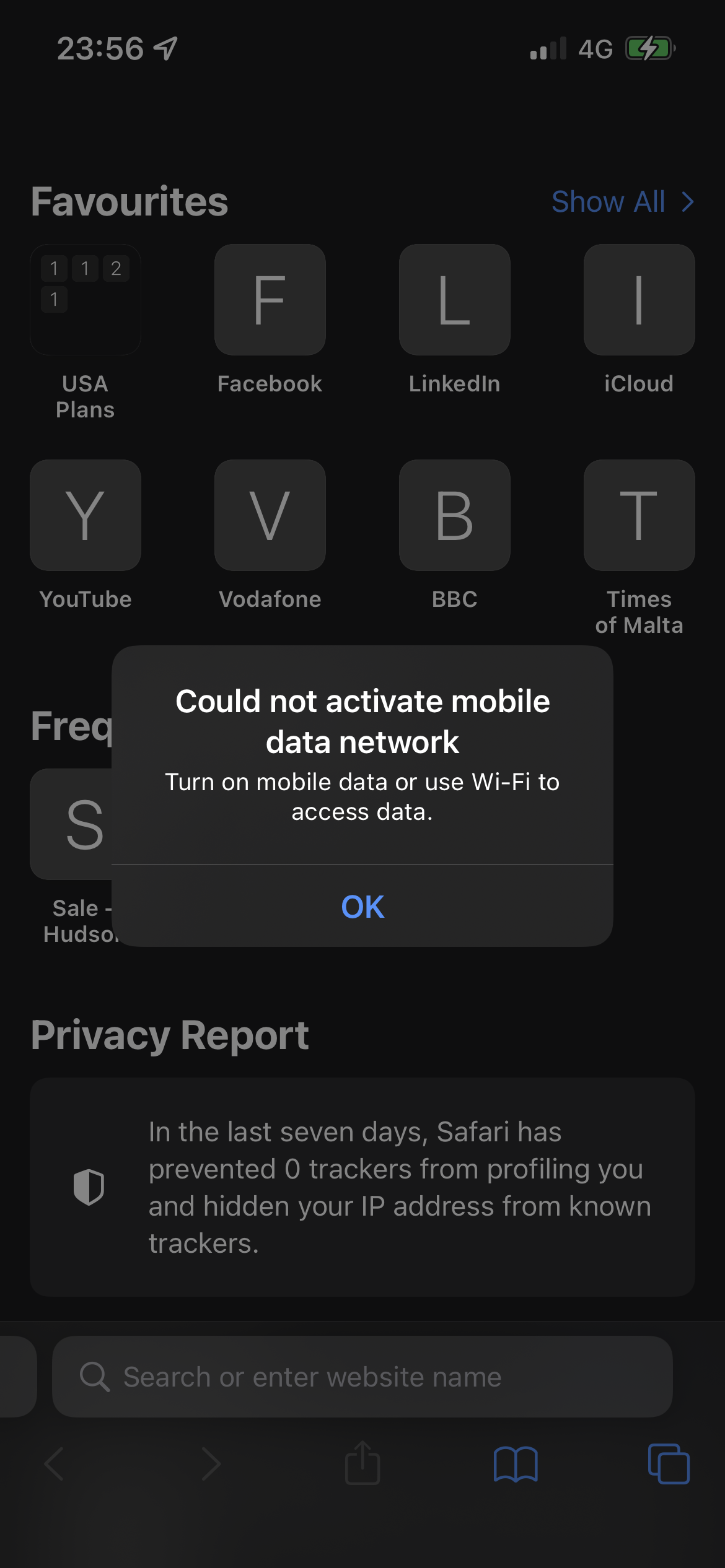Focus the search or website name field
This screenshot has width=725, height=1568.
362,1377
